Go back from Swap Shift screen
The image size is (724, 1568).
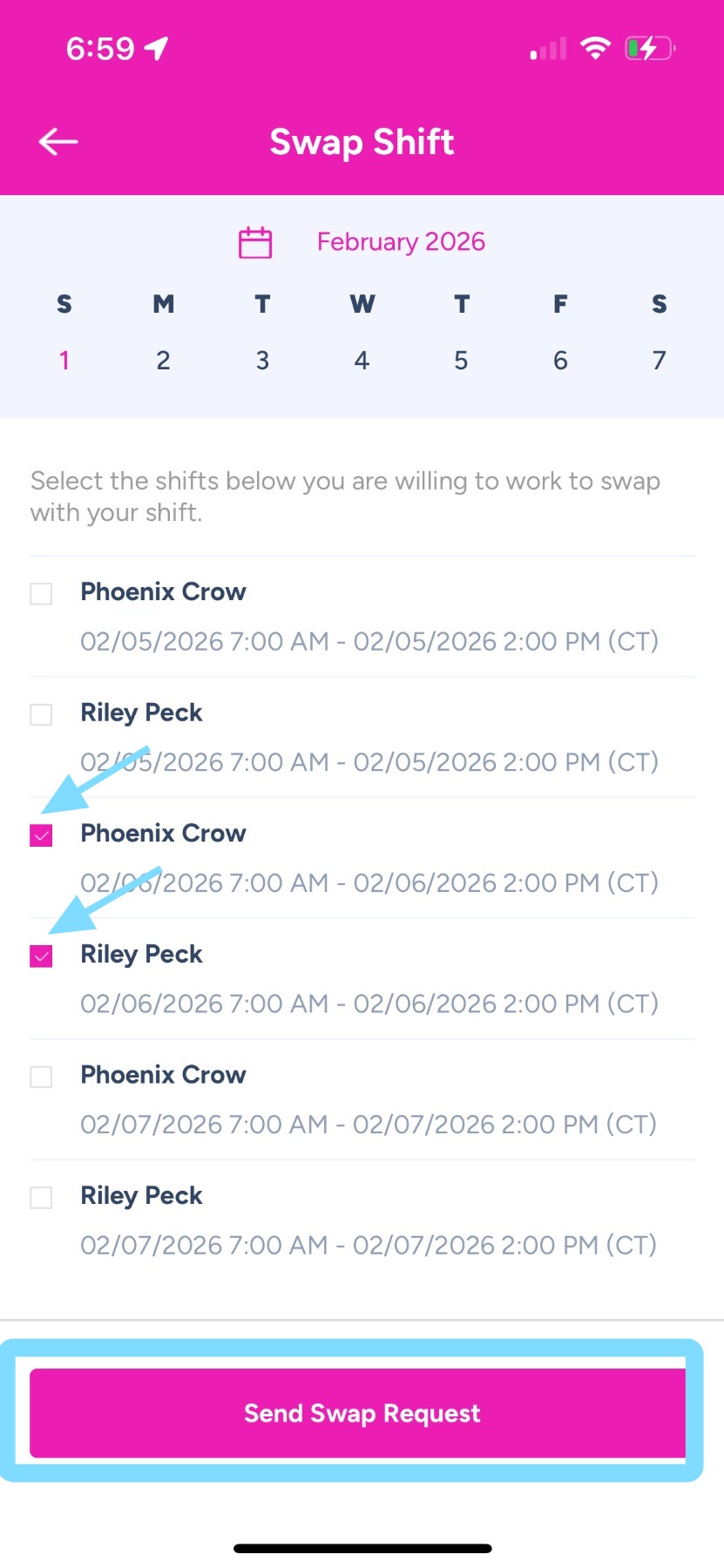pos(58,142)
